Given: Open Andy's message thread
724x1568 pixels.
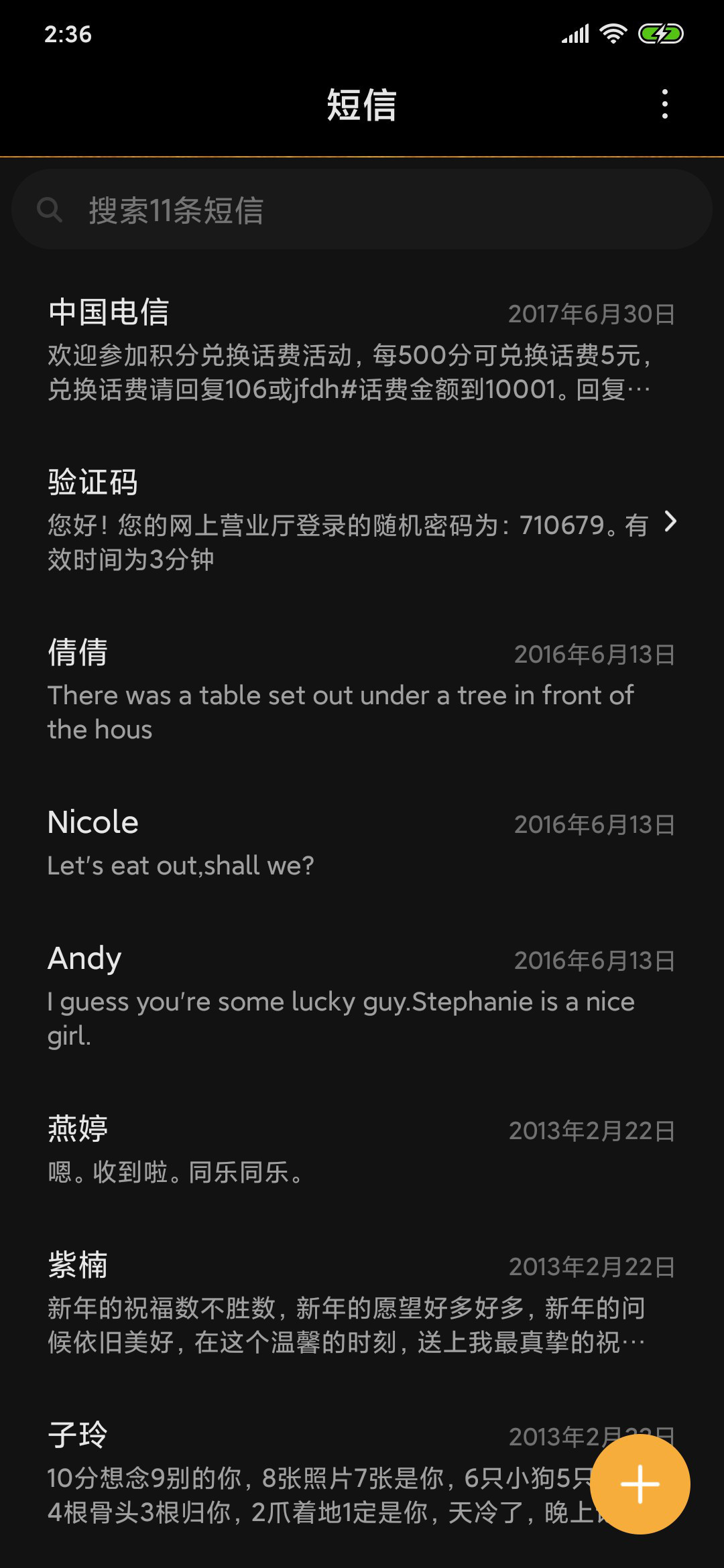Looking at the screenshot, I should coord(362,996).
